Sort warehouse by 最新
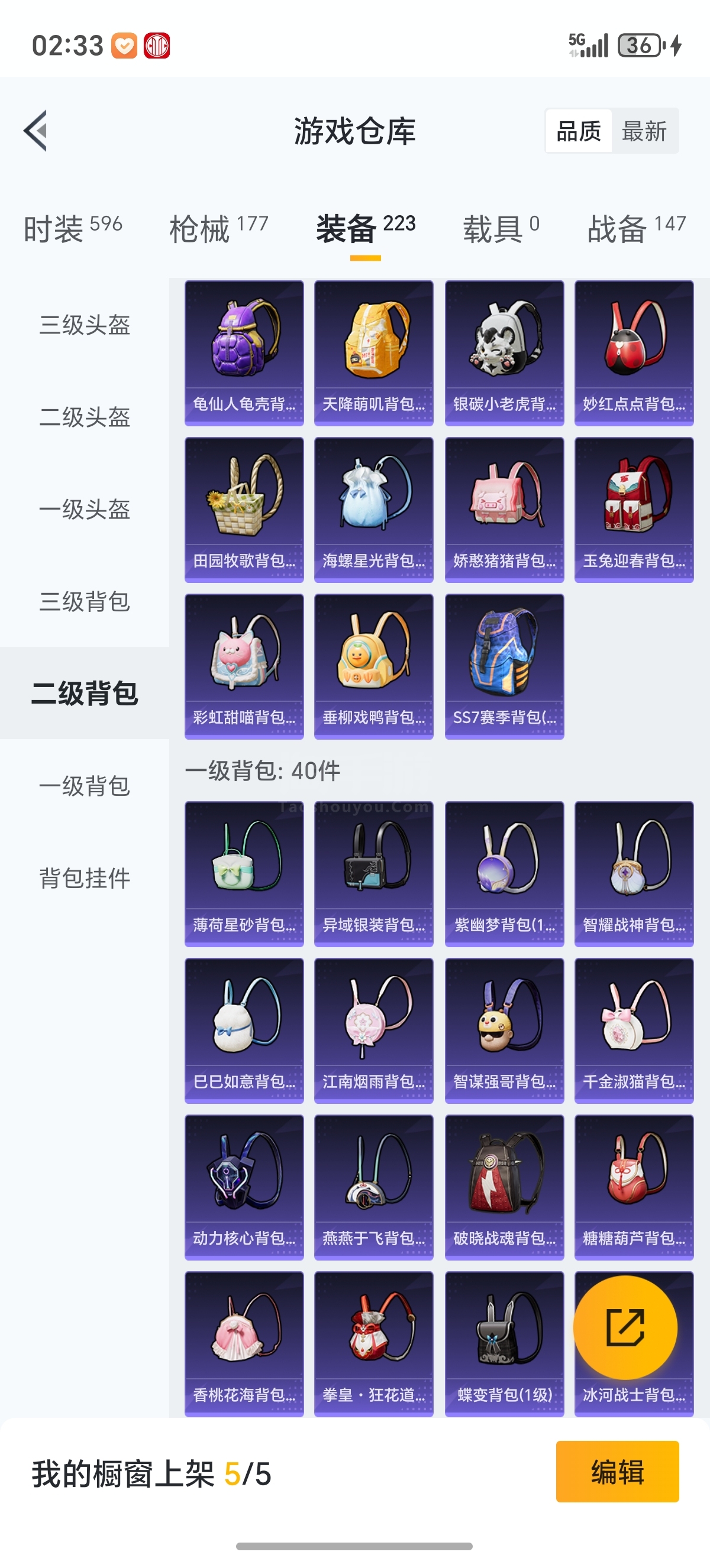The height and width of the screenshot is (1568, 710). coord(644,131)
